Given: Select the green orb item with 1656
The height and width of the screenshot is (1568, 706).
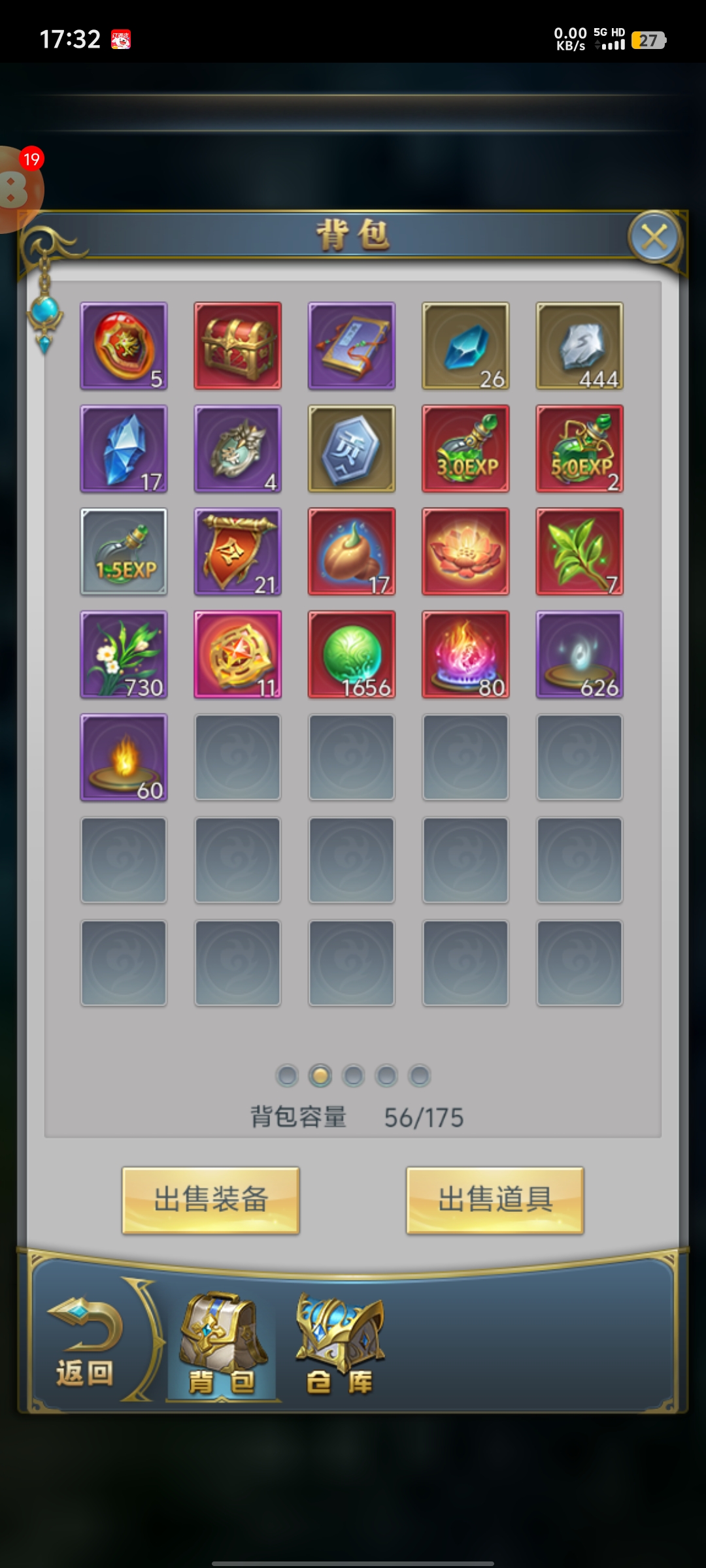Looking at the screenshot, I should coord(352,655).
